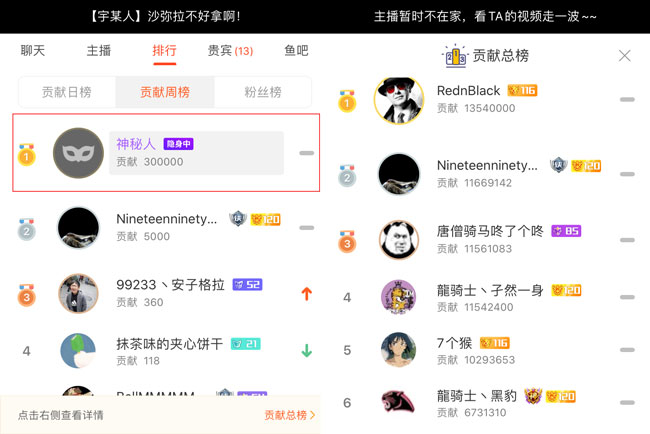This screenshot has height=434, width=650.
Task: Open Nineteenninety row with 贡献 11669142
Action: click(490, 173)
